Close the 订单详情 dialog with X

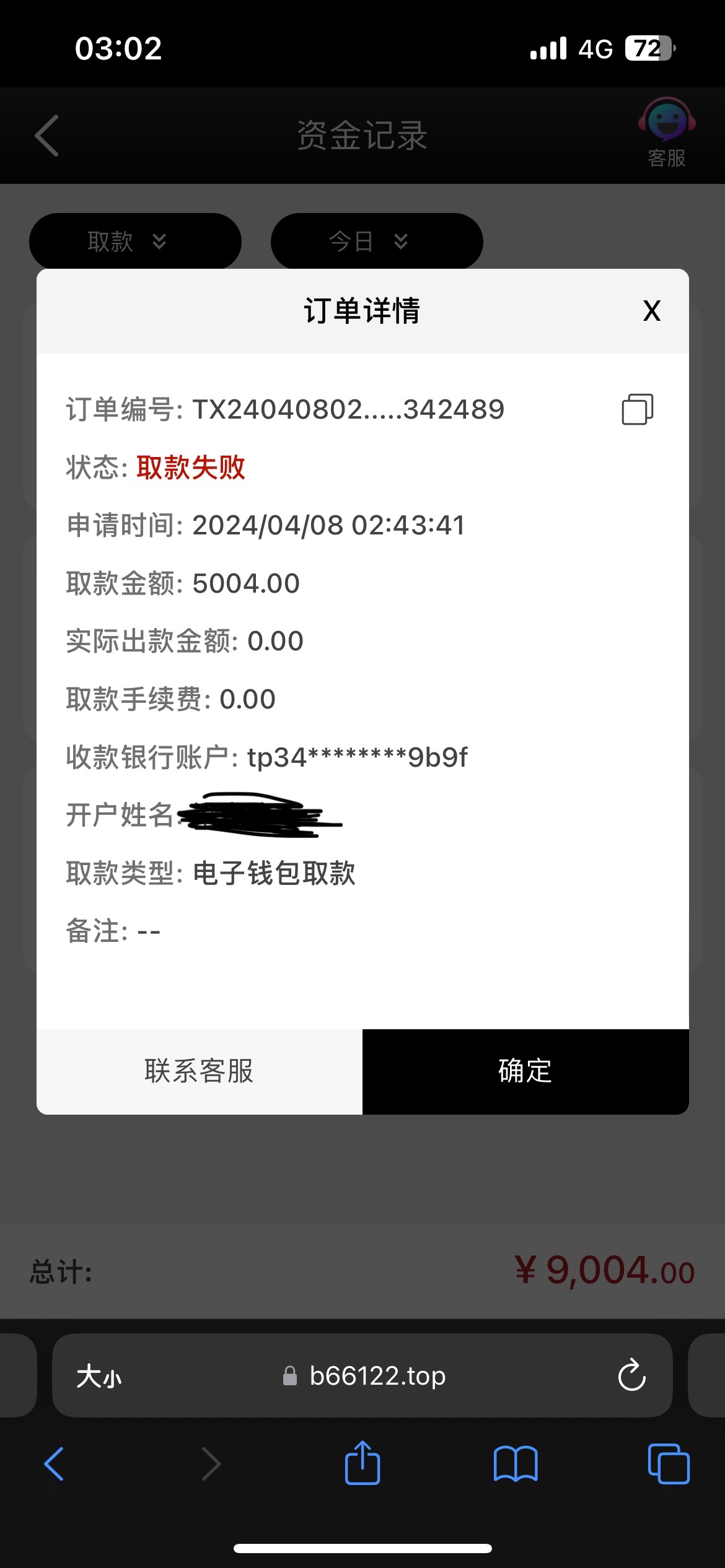[x=652, y=311]
